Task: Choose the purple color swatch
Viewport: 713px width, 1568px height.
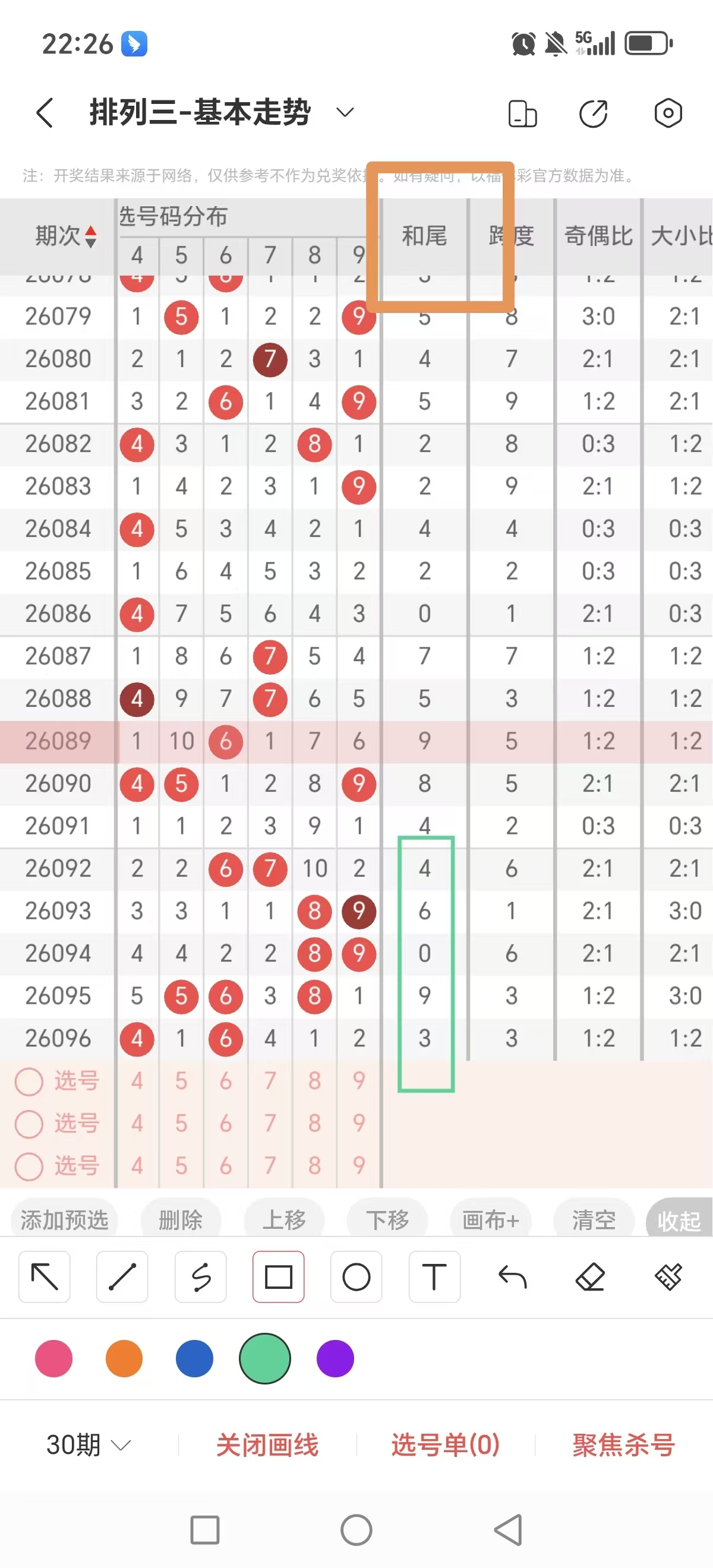Action: tap(335, 1358)
